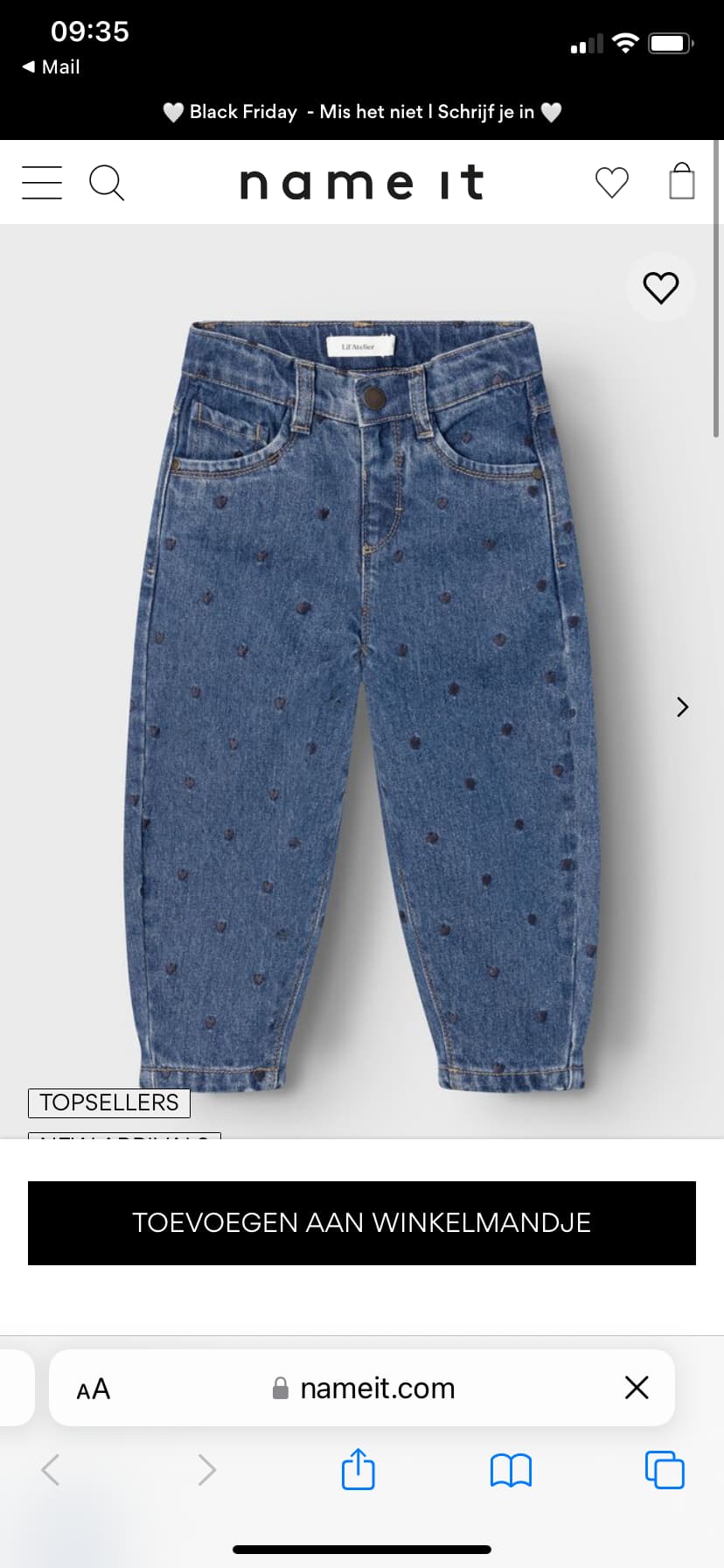Open the AA reader options

[94, 1389]
